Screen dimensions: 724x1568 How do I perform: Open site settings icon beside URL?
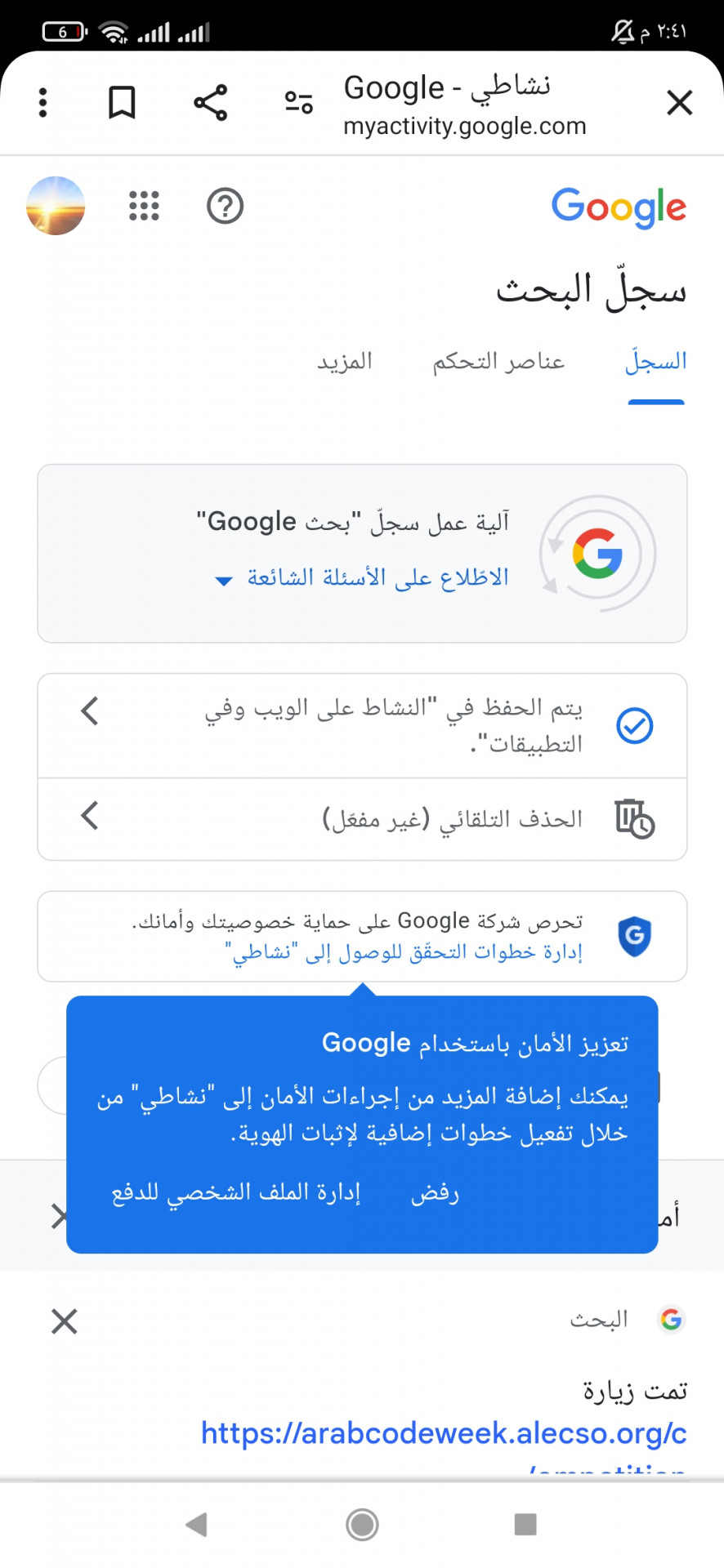pos(298,103)
